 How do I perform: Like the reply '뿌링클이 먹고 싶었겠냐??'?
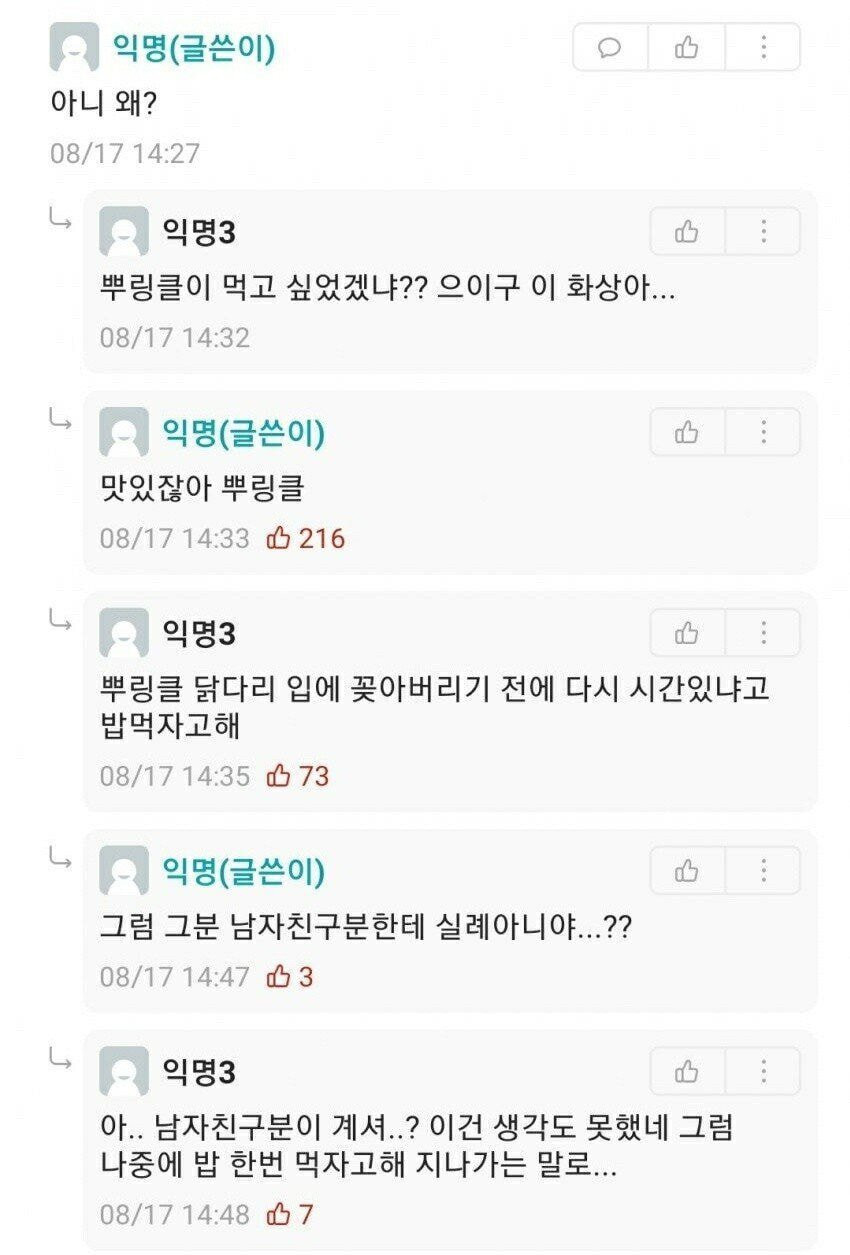tap(687, 232)
